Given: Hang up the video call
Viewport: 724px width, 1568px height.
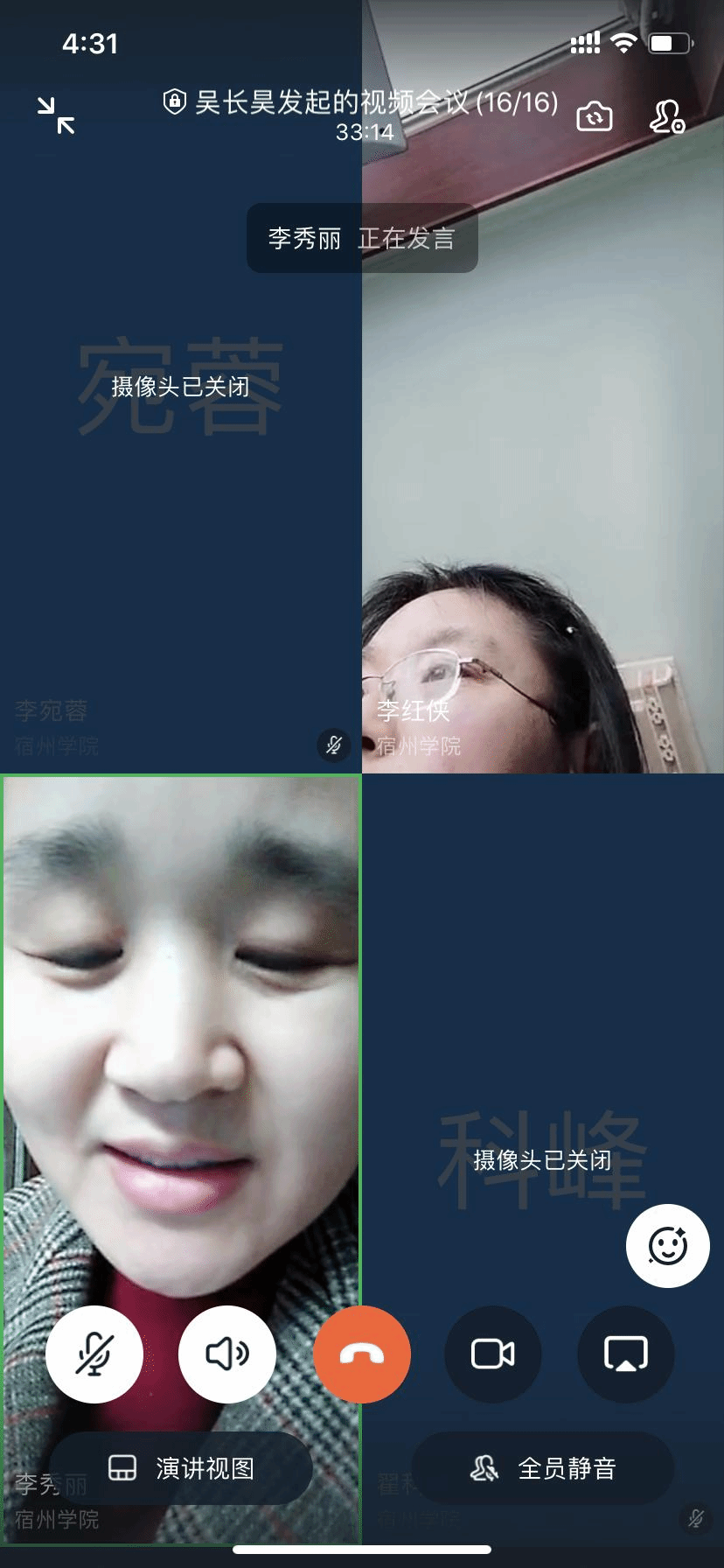Looking at the screenshot, I should 361,1354.
